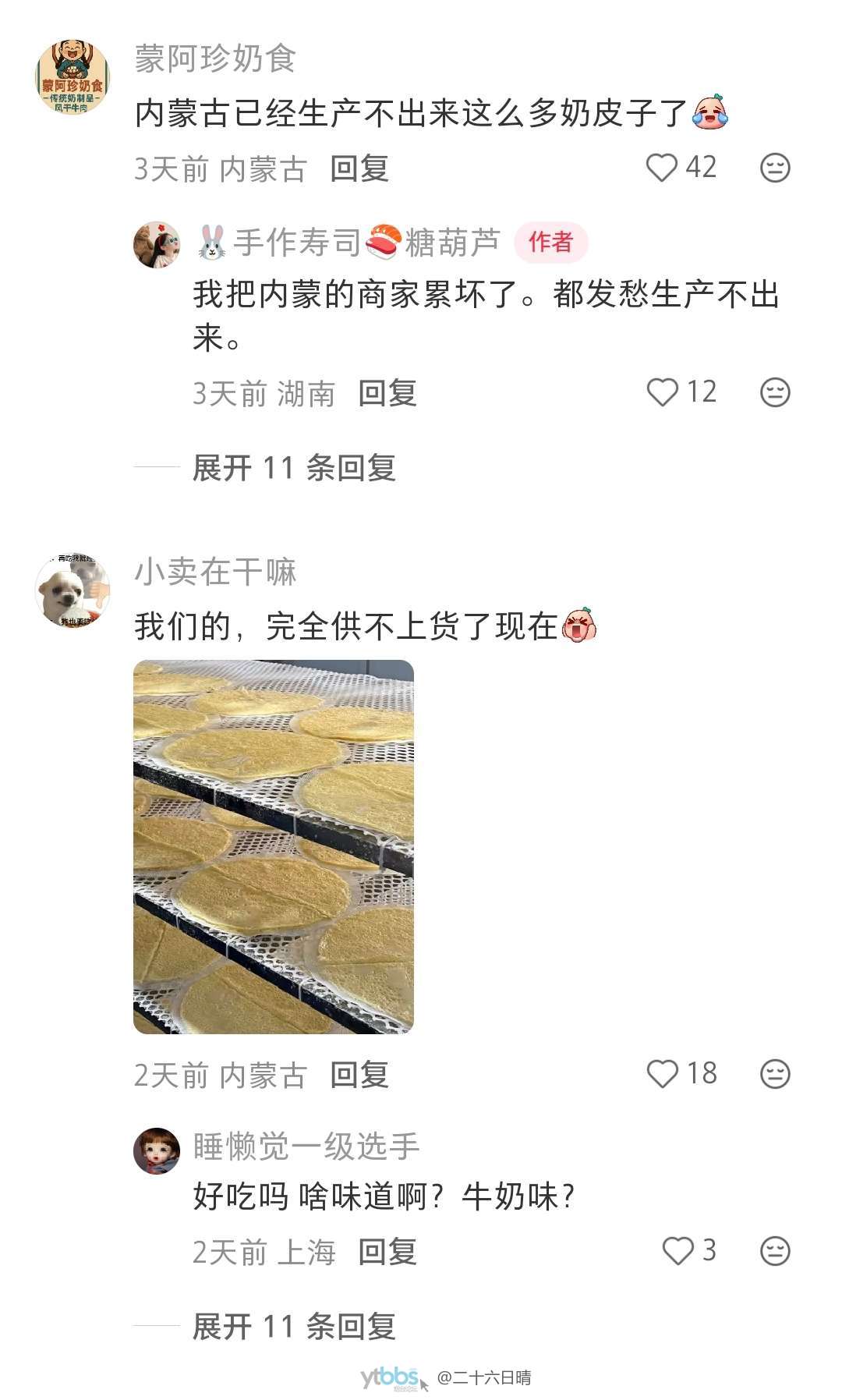This screenshot has width=842, height=1400.
Task: Expand 11 replies under 蒙阿珍奶食's comment
Action: pyautogui.click(x=294, y=468)
